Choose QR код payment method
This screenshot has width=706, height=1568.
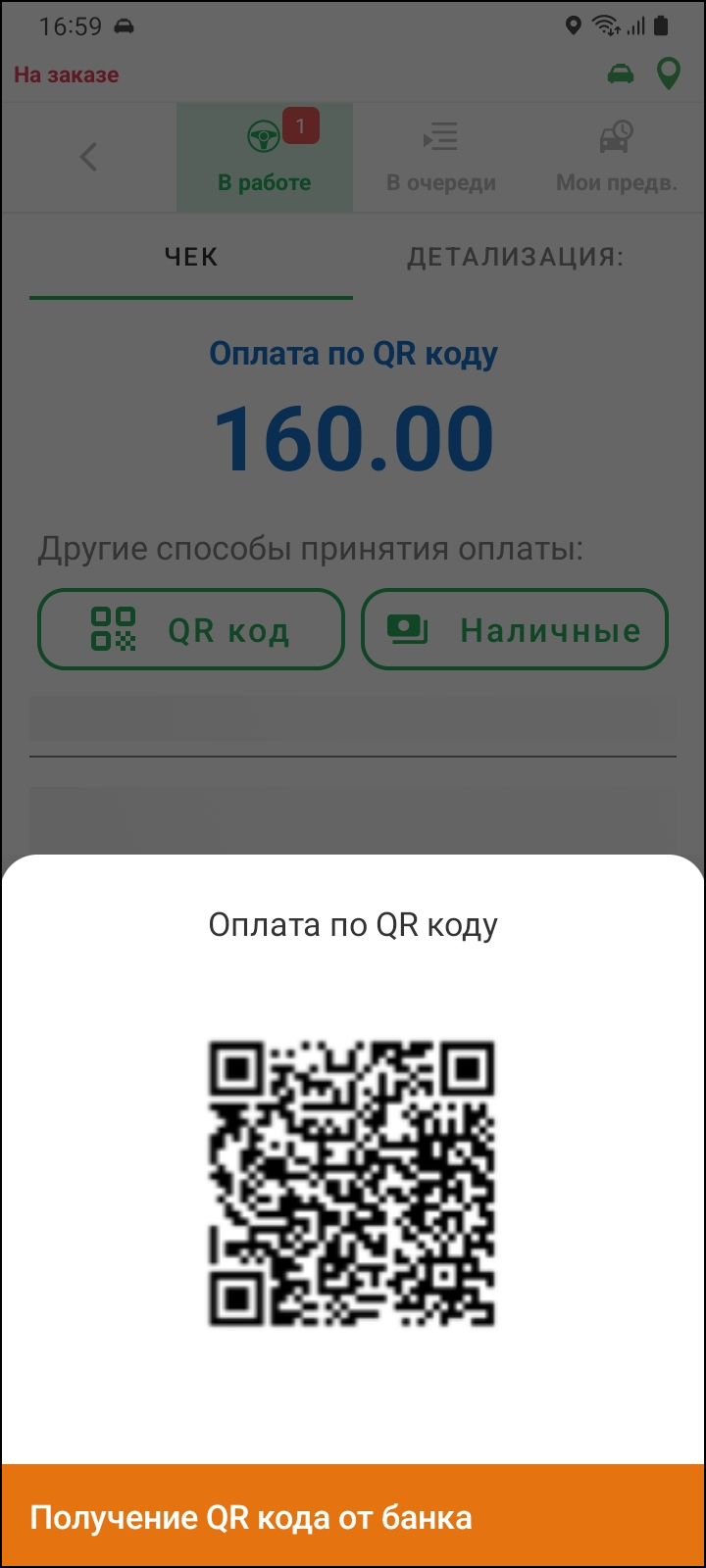[191, 630]
